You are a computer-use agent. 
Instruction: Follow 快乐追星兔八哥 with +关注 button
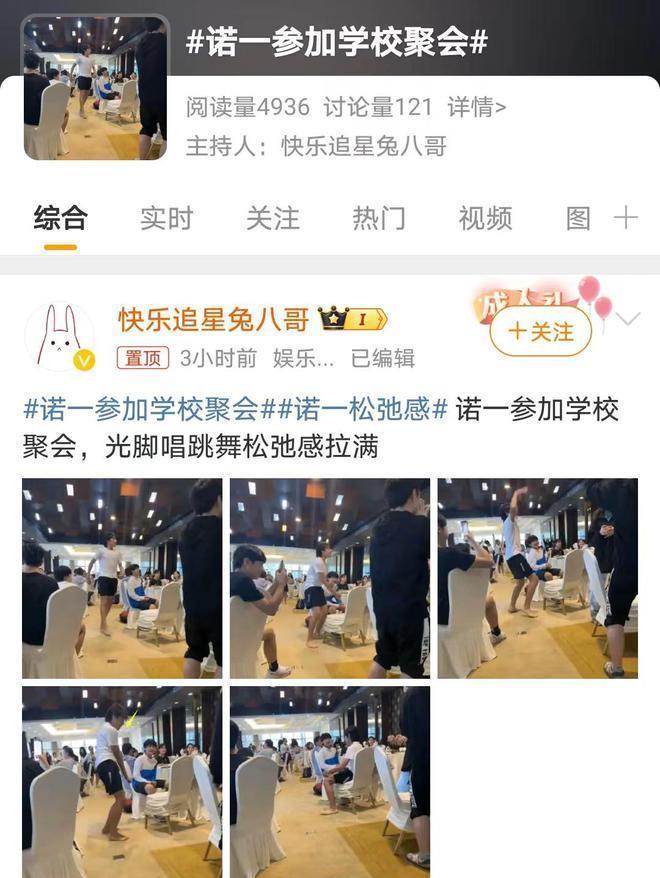[x=541, y=332]
